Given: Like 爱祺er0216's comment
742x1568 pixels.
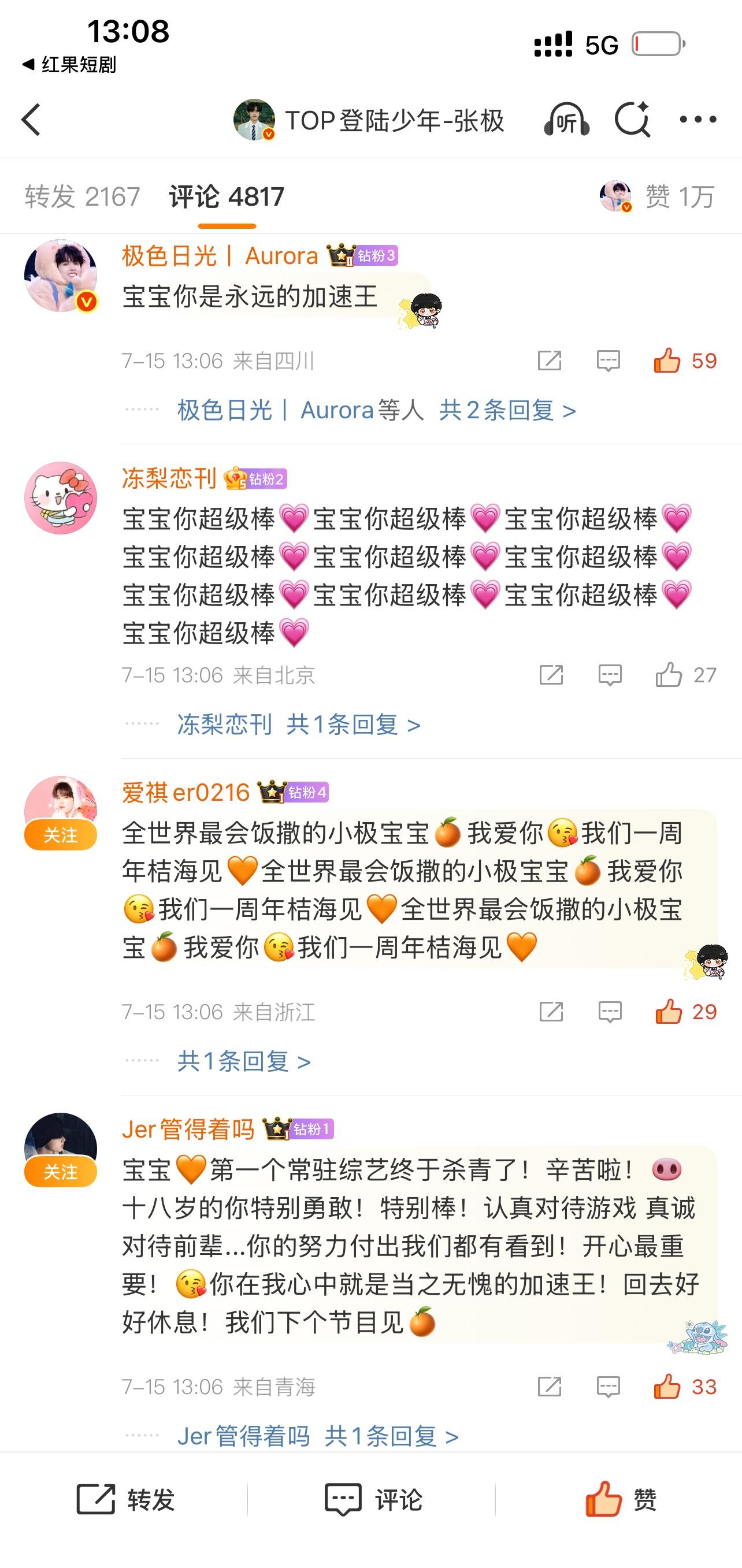Looking at the screenshot, I should pos(685,1012).
